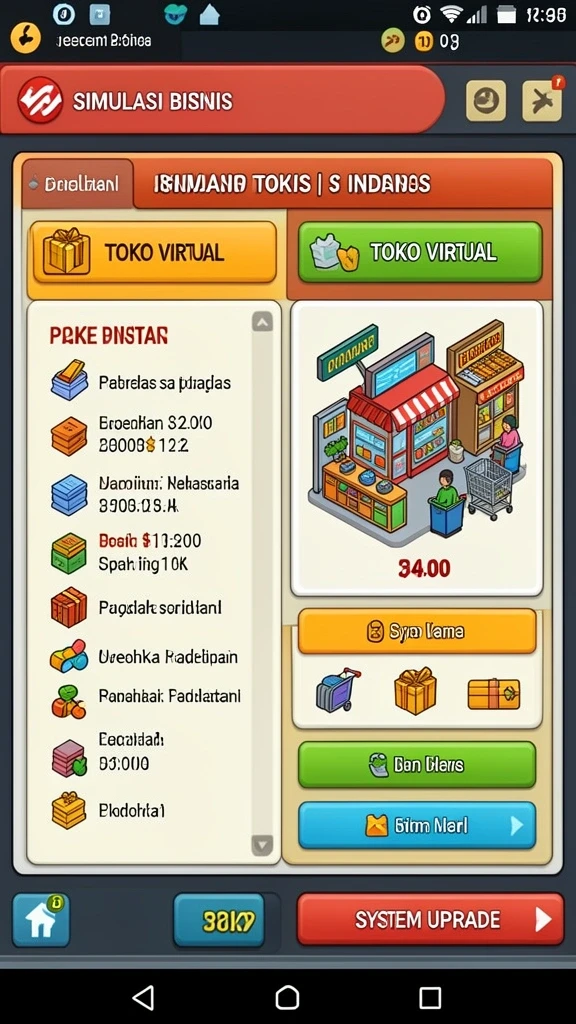Switch to the Deolbtanl tab
The height and width of the screenshot is (1024, 576).
tap(78, 184)
